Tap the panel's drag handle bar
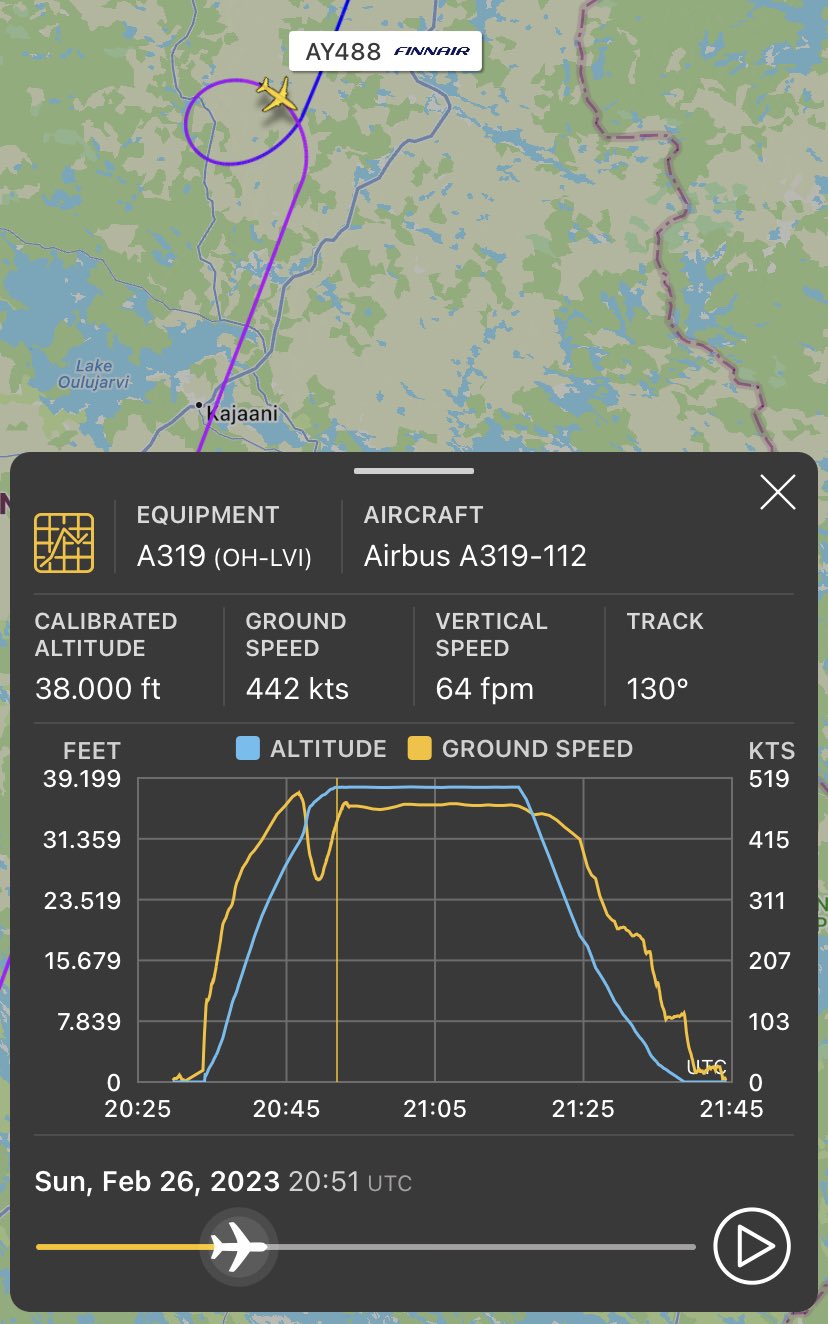Image resolution: width=828 pixels, height=1324 pixels. [413, 471]
